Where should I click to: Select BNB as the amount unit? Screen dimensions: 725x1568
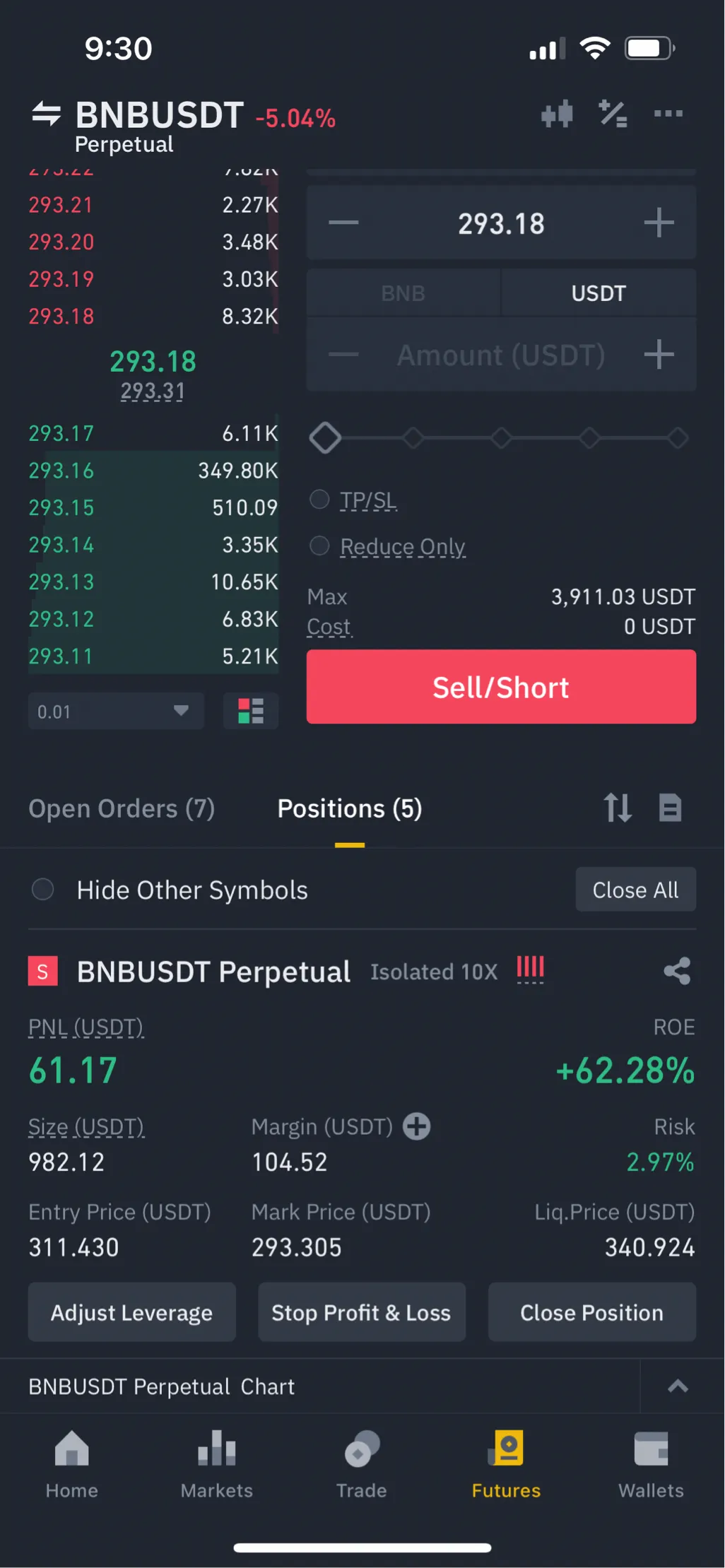(403, 293)
